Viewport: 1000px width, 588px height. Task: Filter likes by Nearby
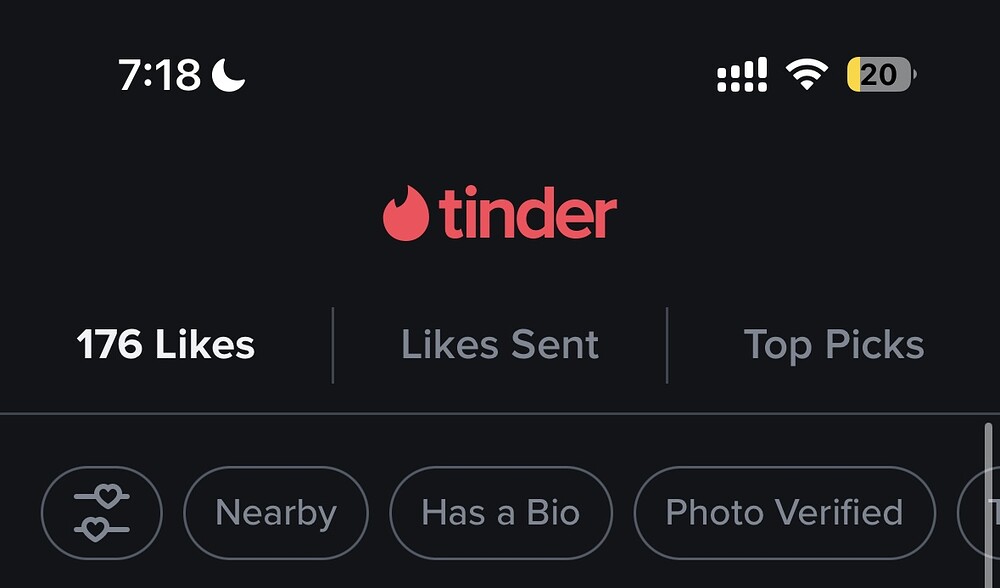[276, 513]
